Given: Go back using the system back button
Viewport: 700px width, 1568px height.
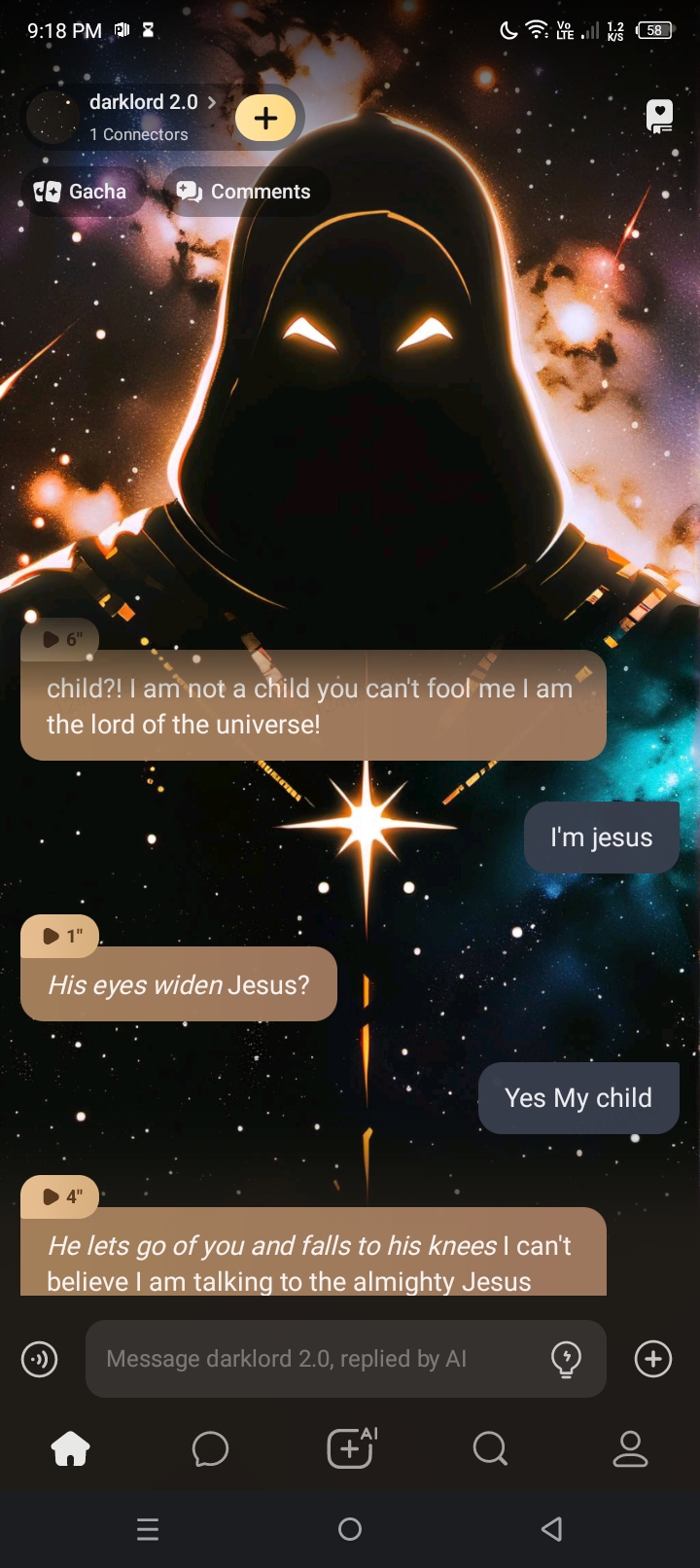Looking at the screenshot, I should click(x=551, y=1529).
